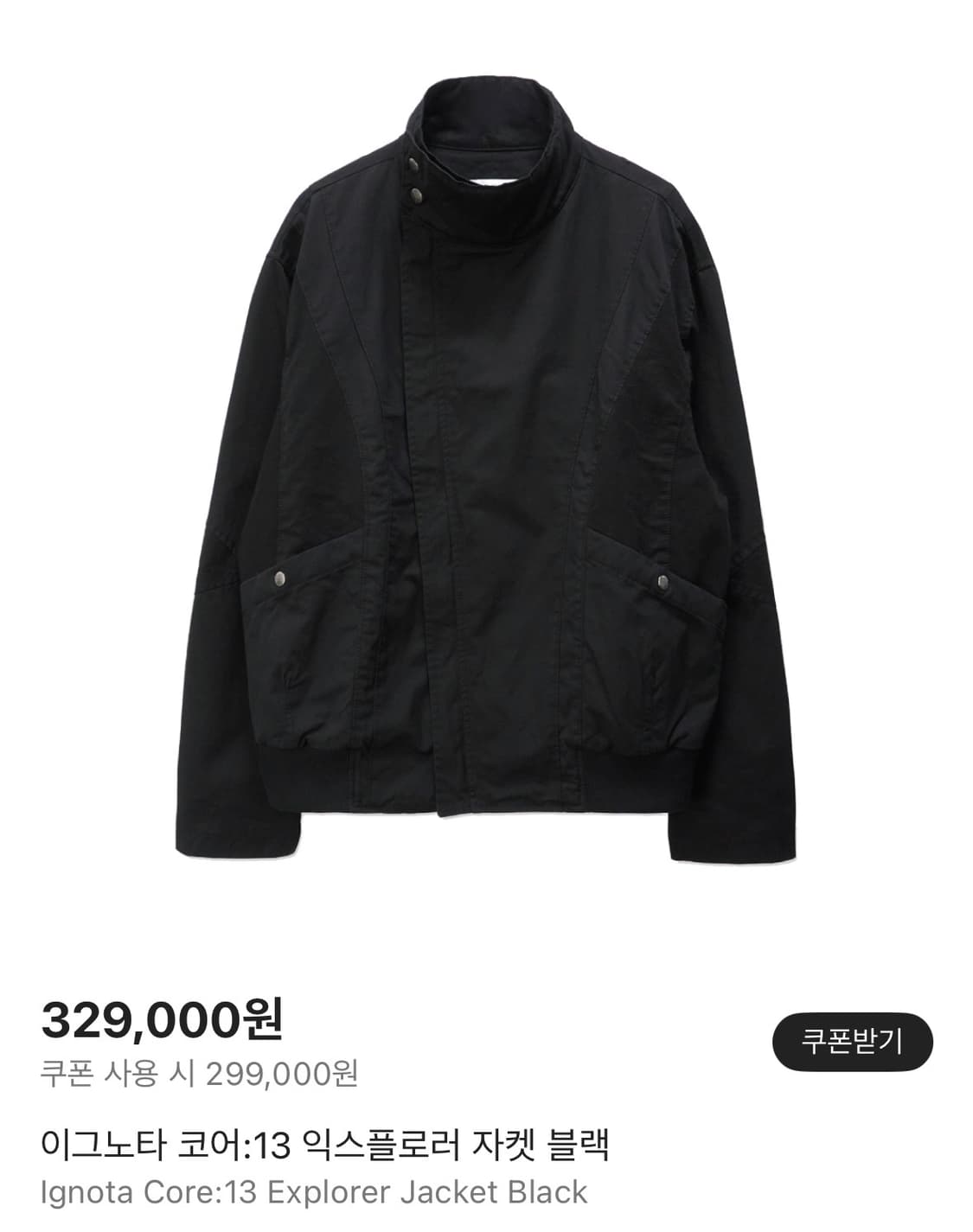973x1232 pixels.
Task: Tap the 쿠폰받기 coupon button
Action: tap(852, 1042)
